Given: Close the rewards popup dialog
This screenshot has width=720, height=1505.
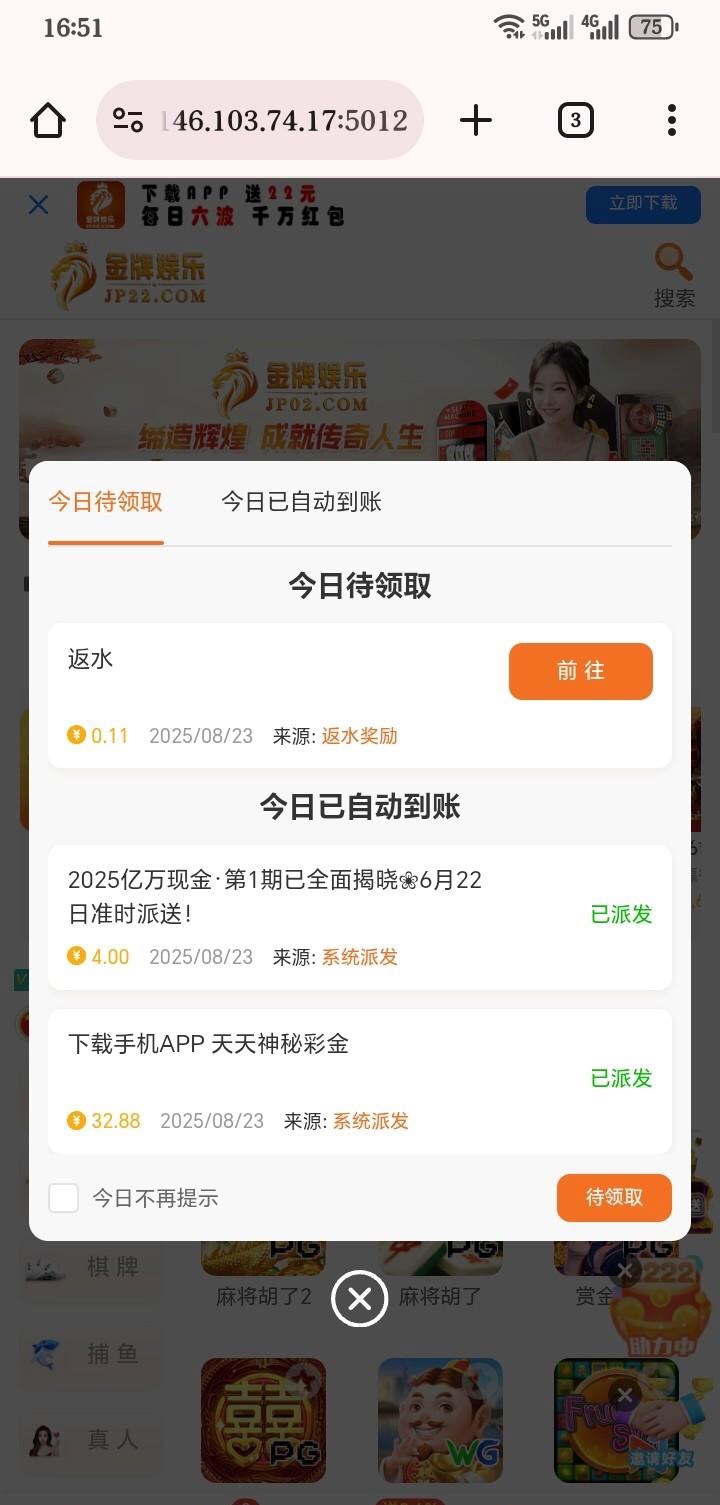Looking at the screenshot, I should click(359, 1299).
